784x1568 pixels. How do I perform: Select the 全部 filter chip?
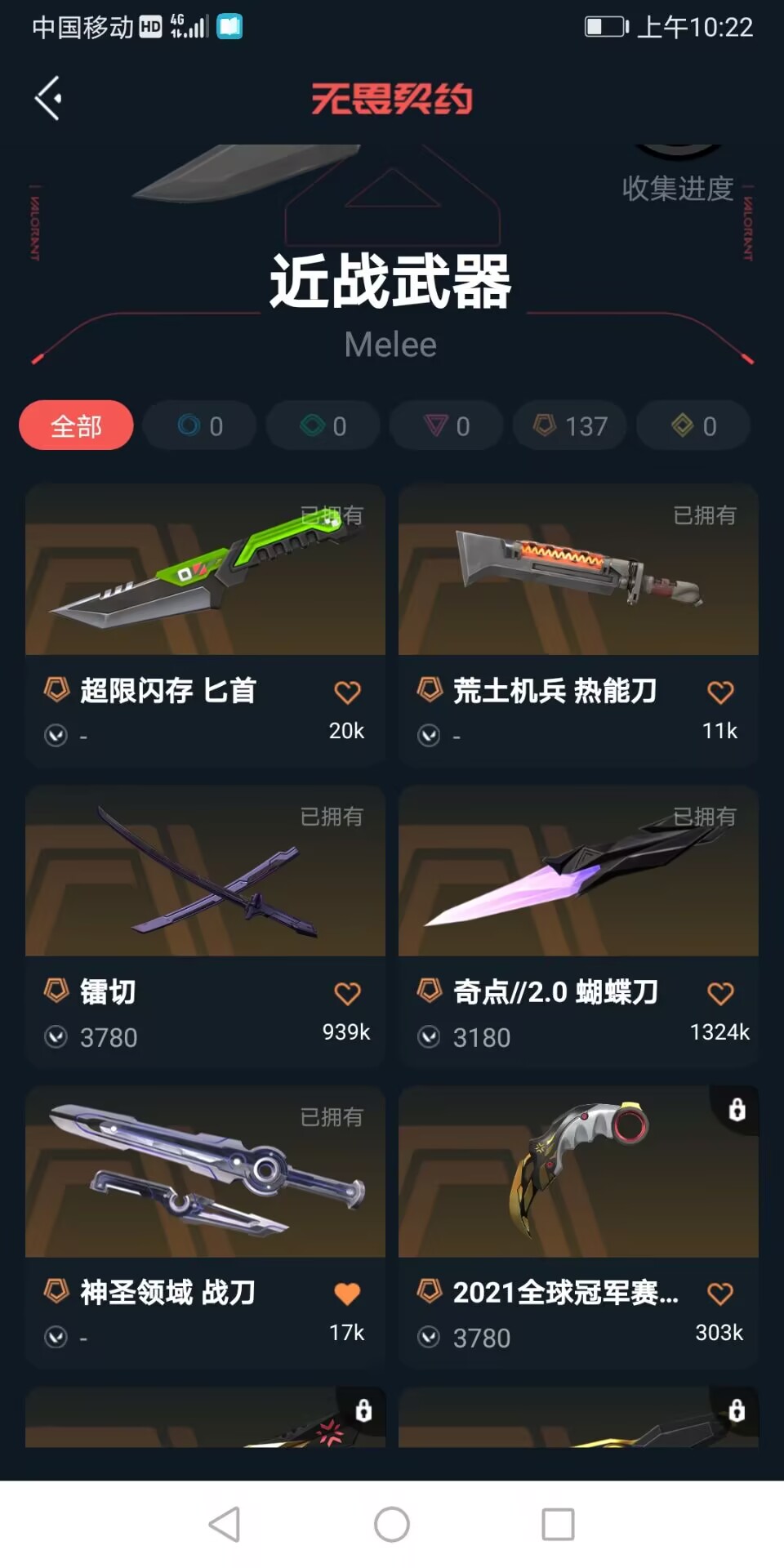[76, 425]
